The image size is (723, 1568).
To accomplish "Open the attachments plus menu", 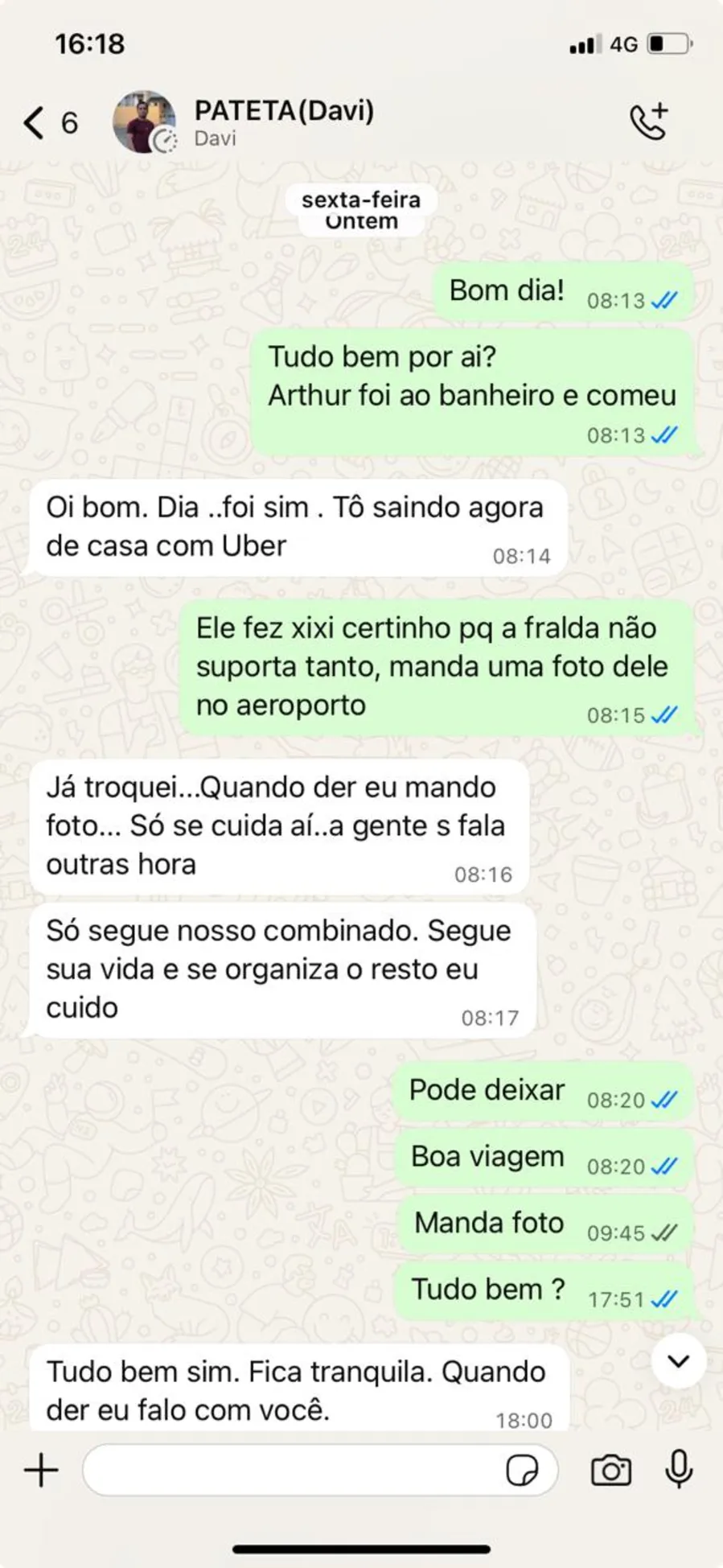I will tap(41, 1471).
